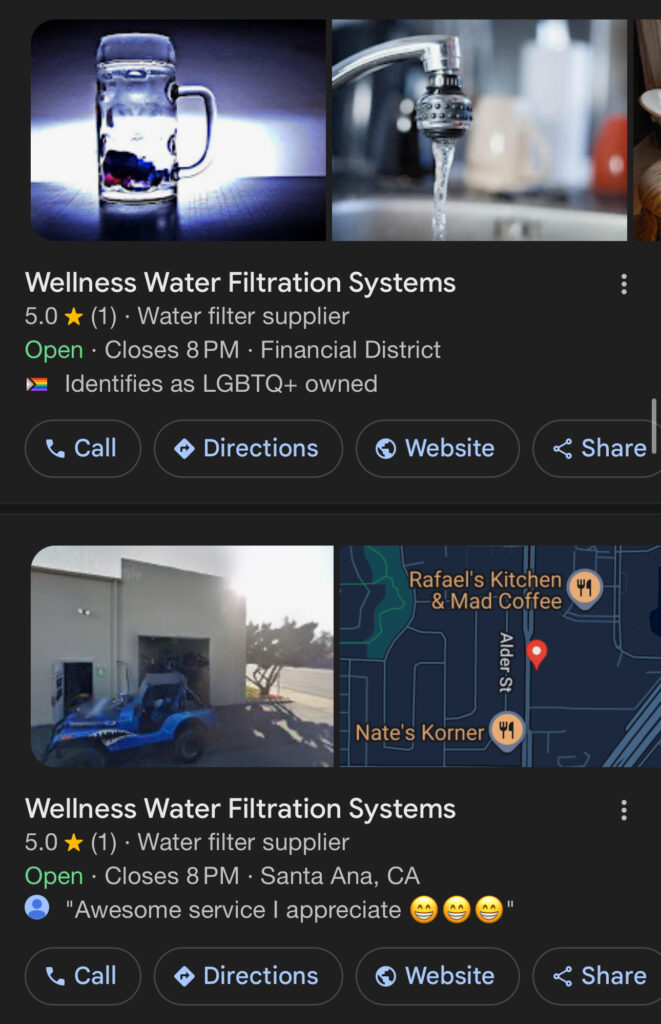Open overflow menu for Financial District listing
Screen dimensions: 661x1024
(x=624, y=284)
